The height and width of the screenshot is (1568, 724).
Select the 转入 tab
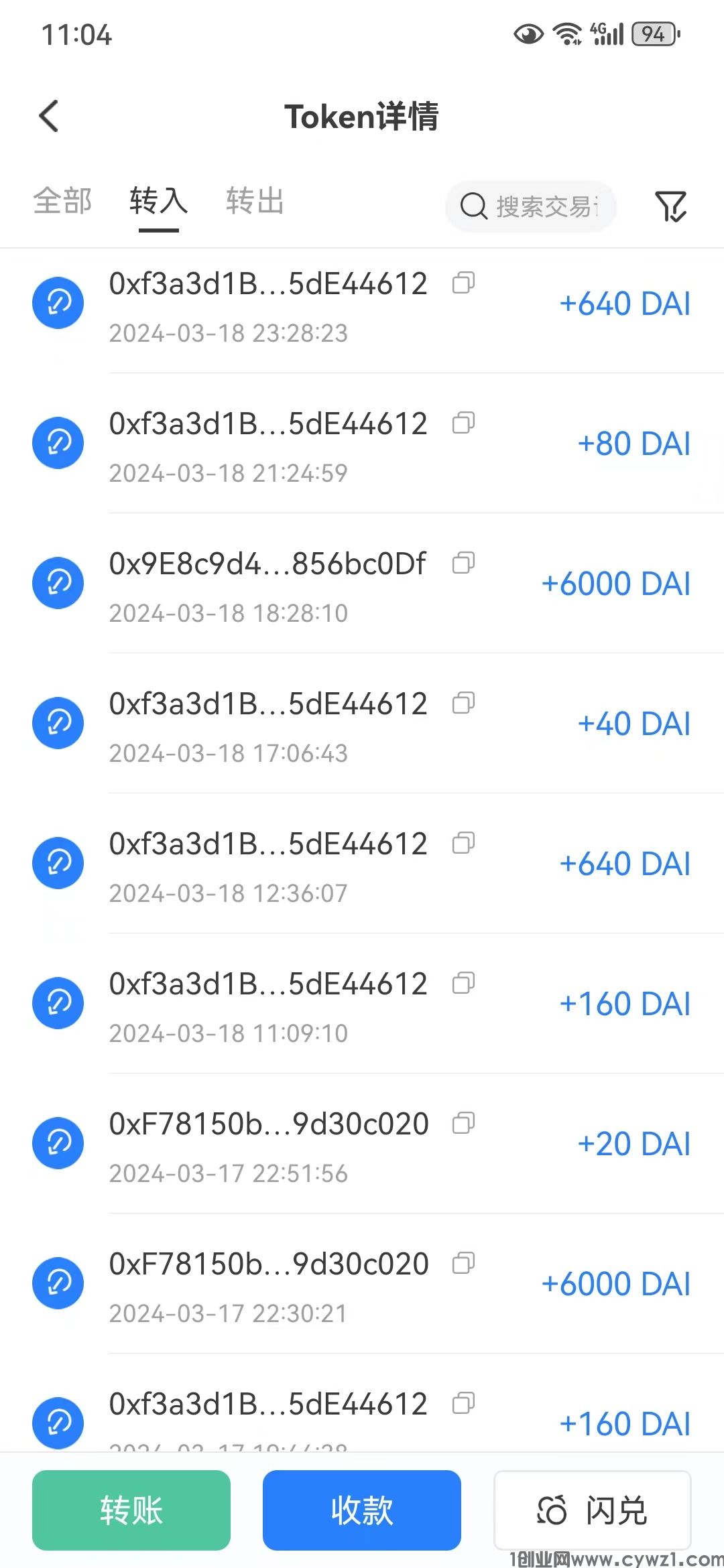158,201
